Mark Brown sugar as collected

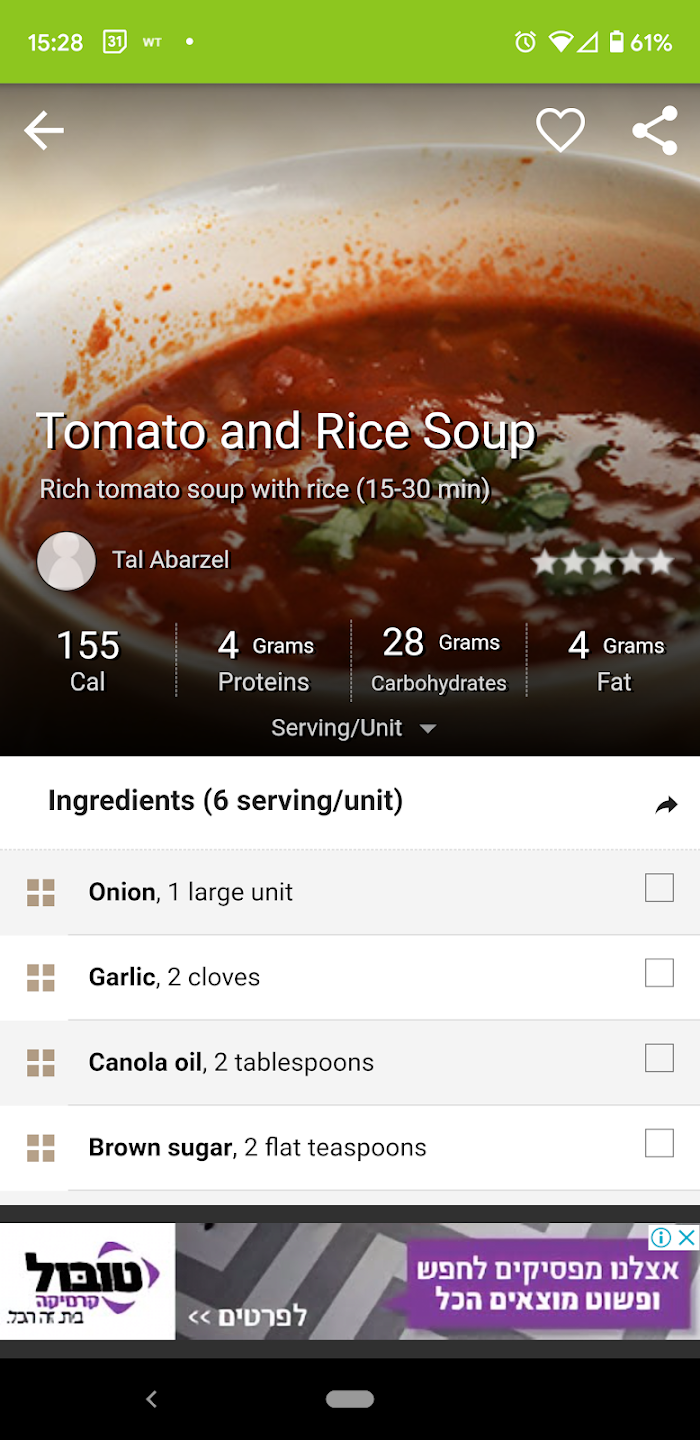tap(659, 1143)
